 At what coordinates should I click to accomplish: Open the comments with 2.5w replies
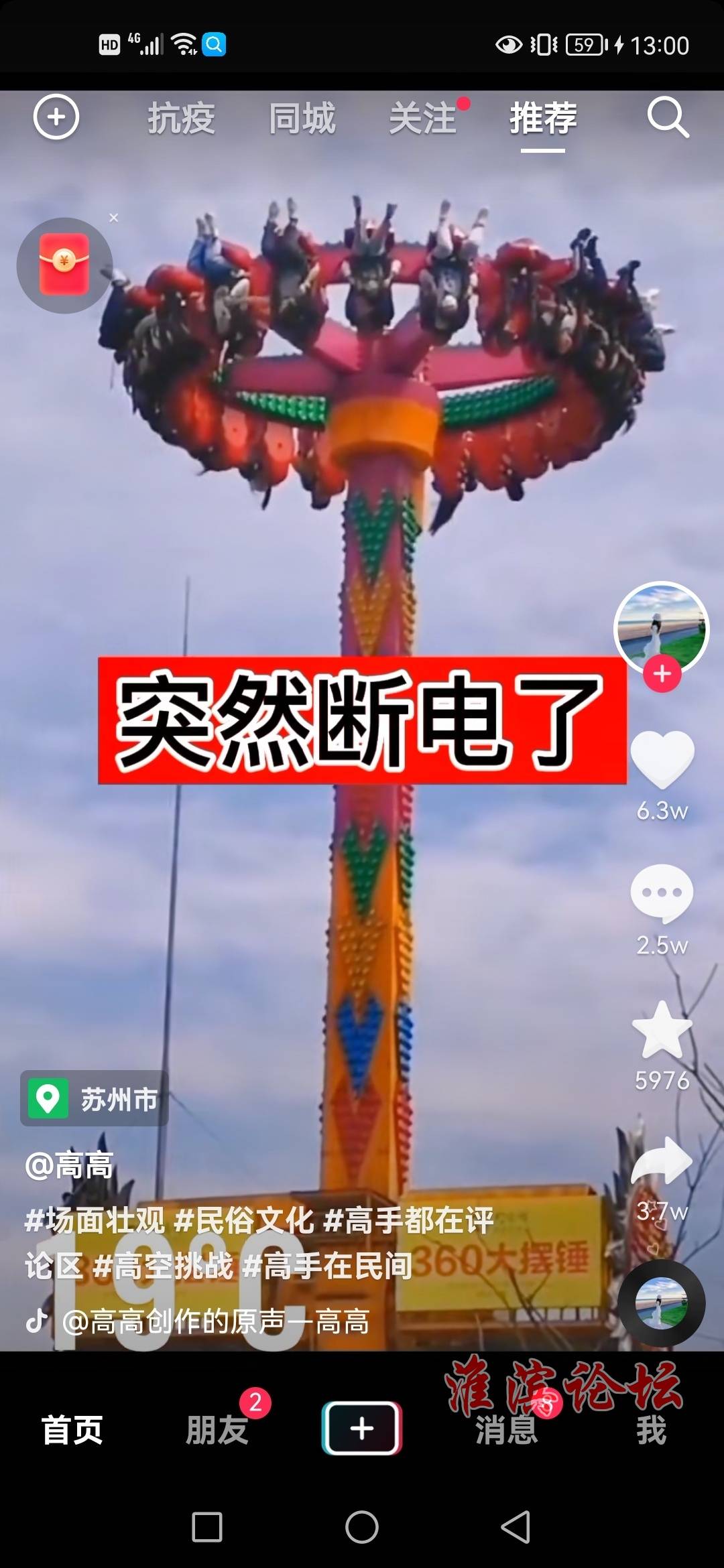point(662,893)
